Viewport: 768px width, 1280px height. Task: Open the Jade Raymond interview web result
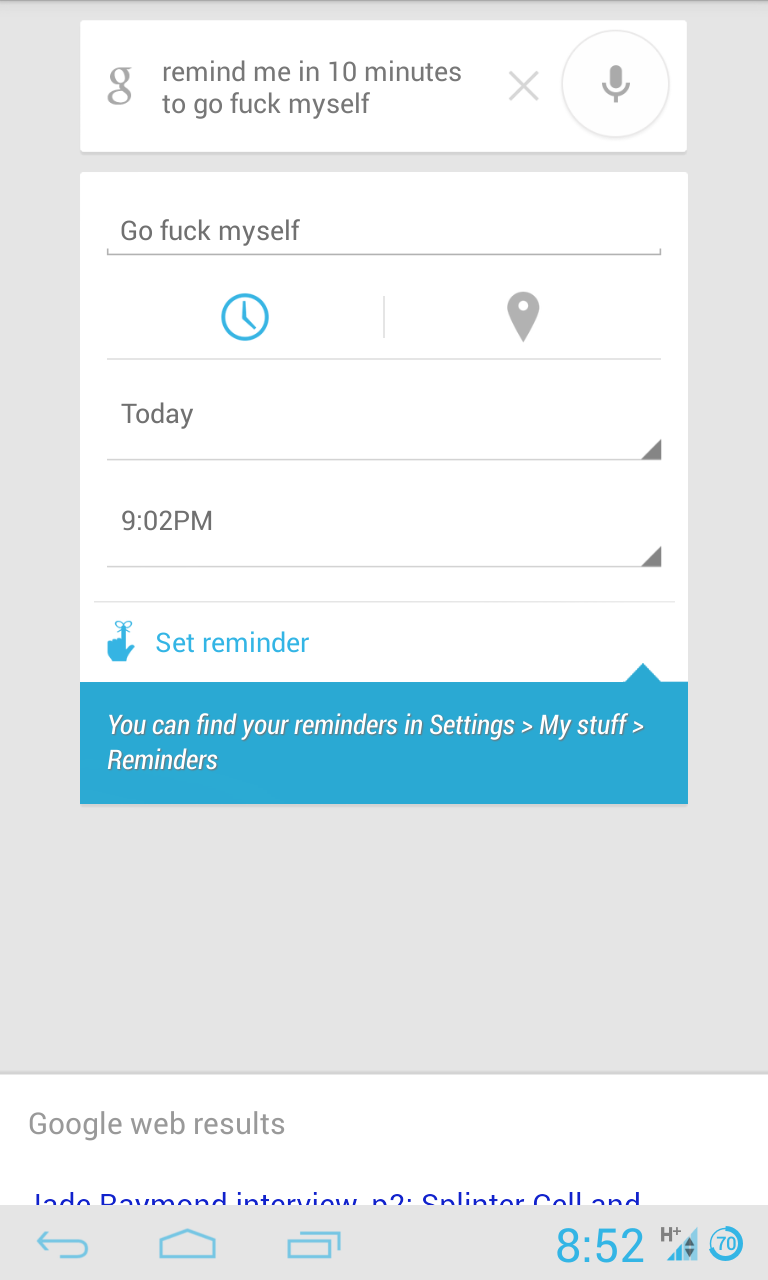pyautogui.click(x=336, y=1198)
